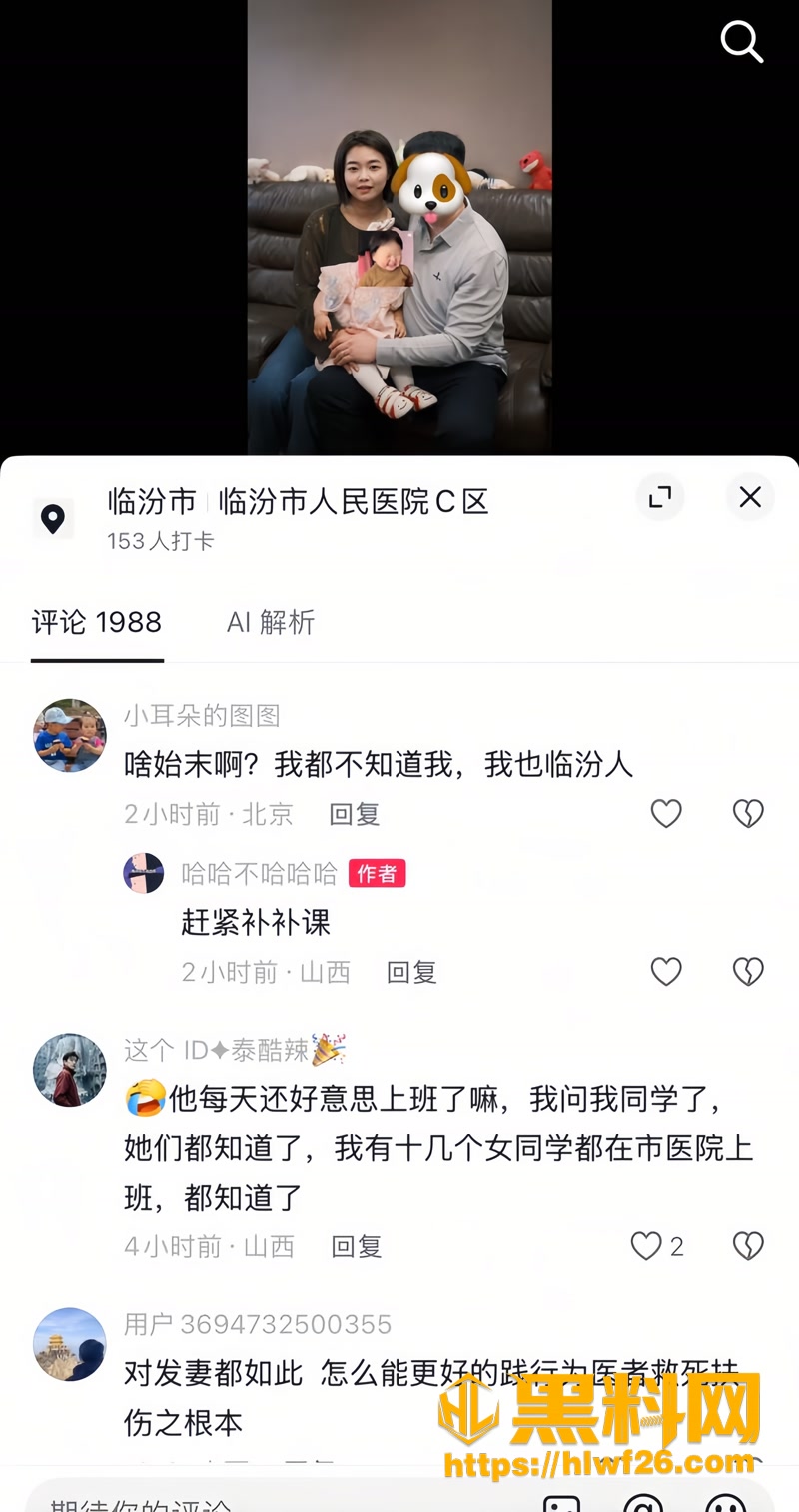The image size is (799, 1512).
Task: Expand the comments panel to full screen
Action: (x=660, y=497)
